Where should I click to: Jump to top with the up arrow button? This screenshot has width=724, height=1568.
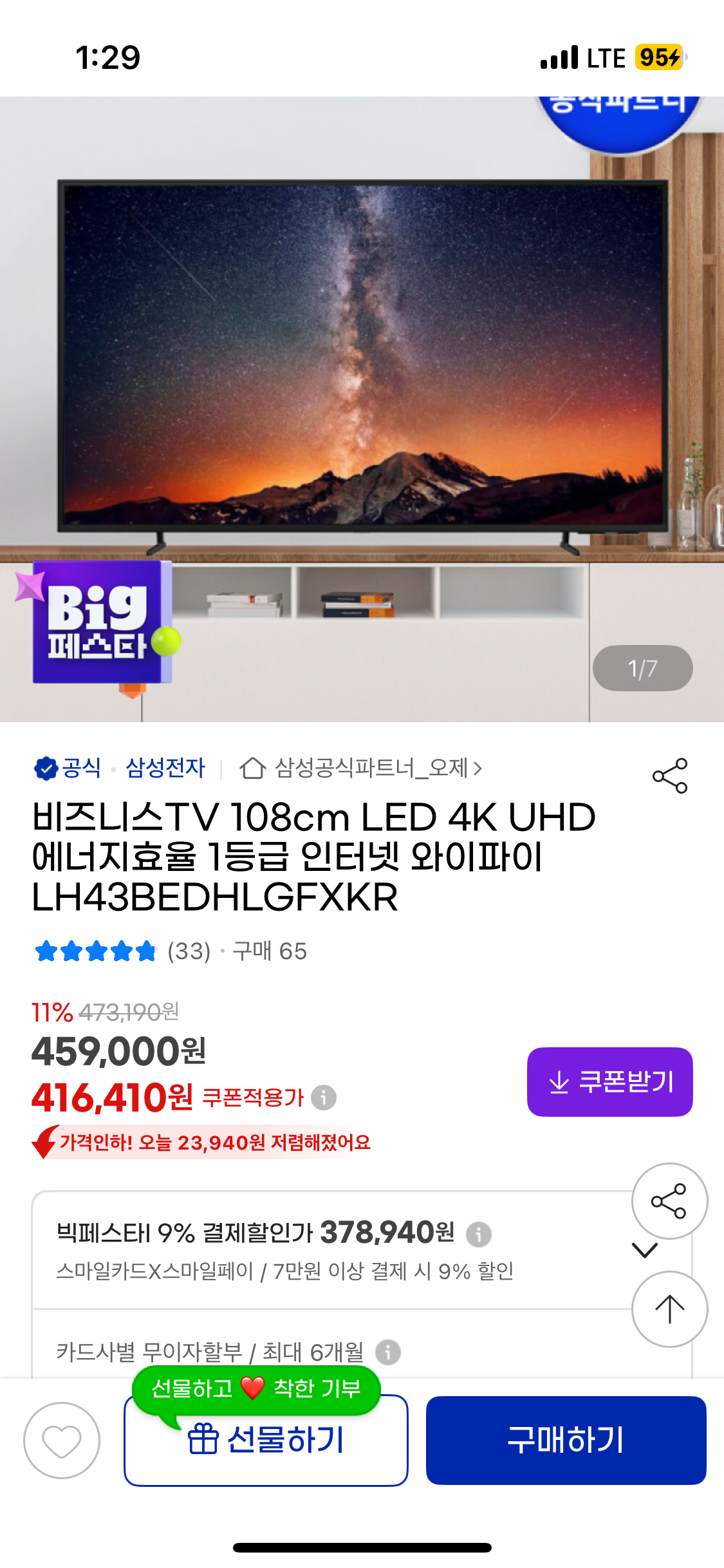click(669, 1309)
